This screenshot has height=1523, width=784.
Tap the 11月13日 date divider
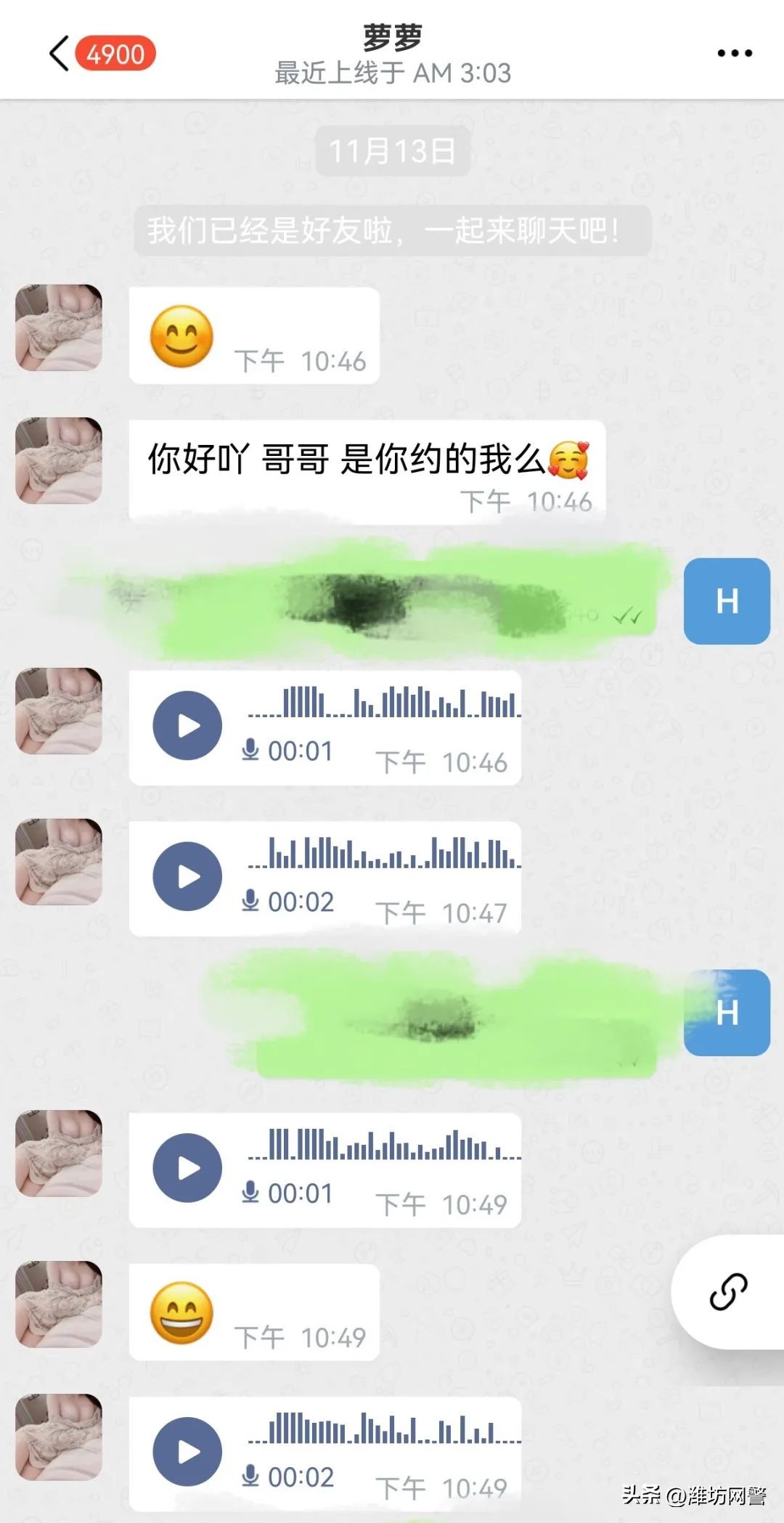pos(392,150)
